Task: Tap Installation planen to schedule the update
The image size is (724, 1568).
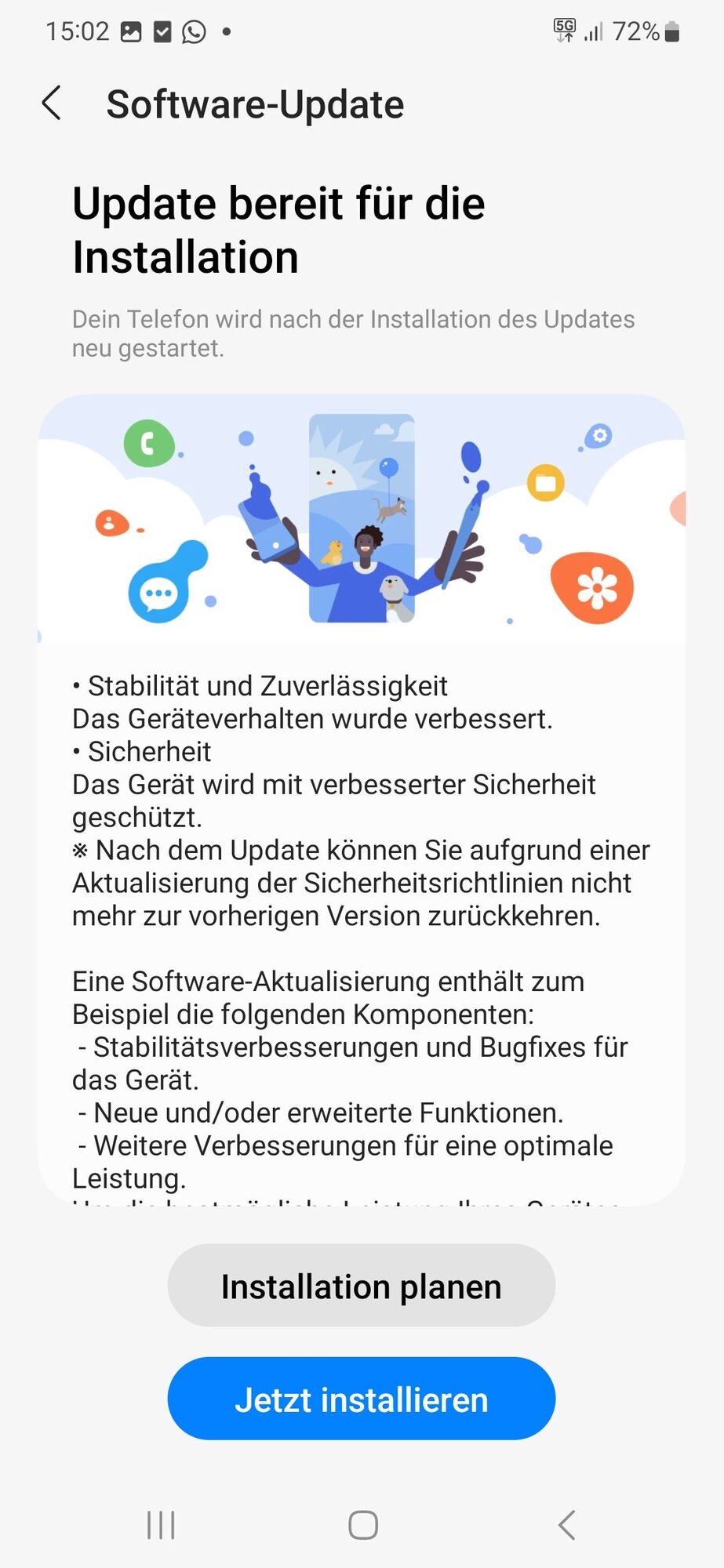Action: click(x=362, y=1286)
